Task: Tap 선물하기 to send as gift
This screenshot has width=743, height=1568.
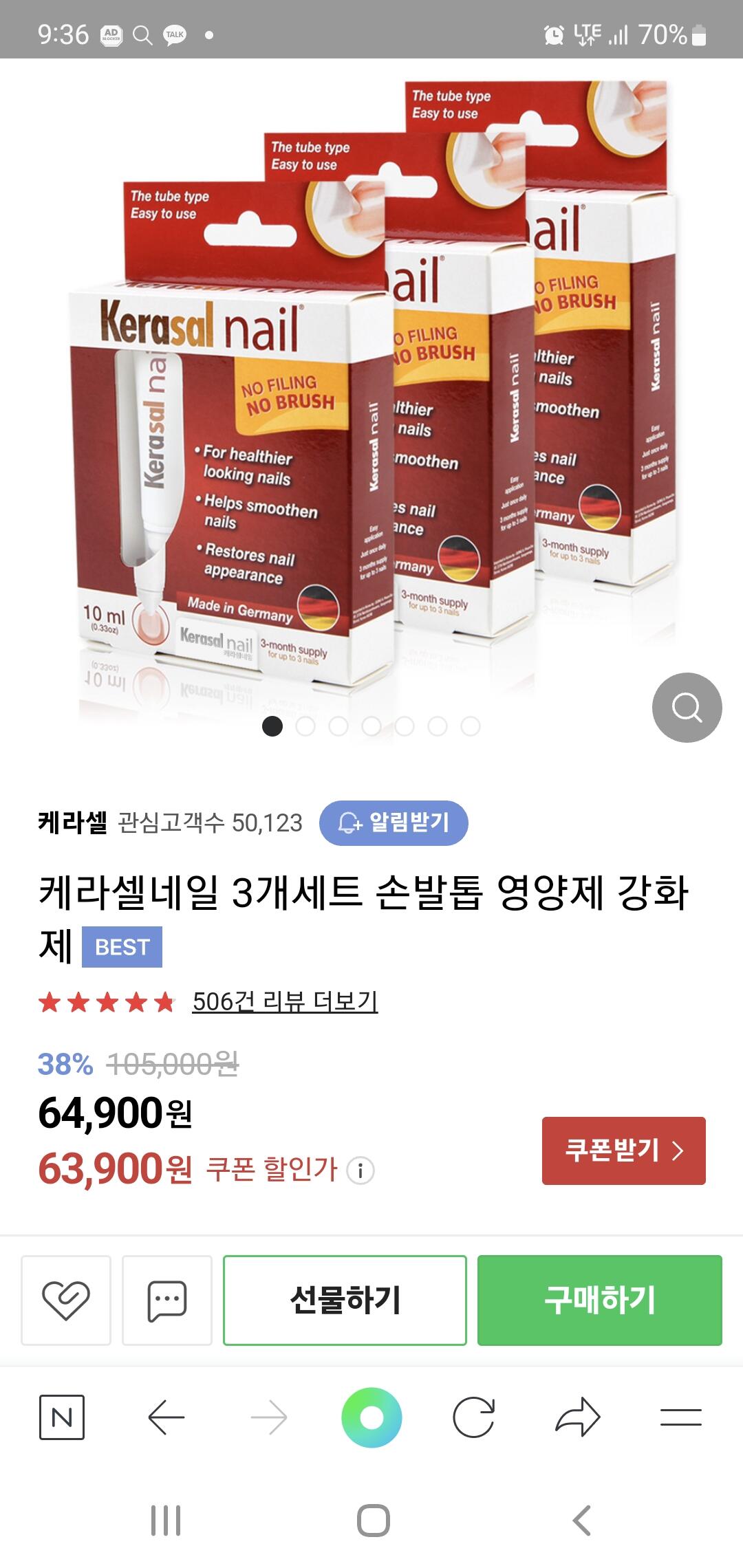Action: [345, 1300]
